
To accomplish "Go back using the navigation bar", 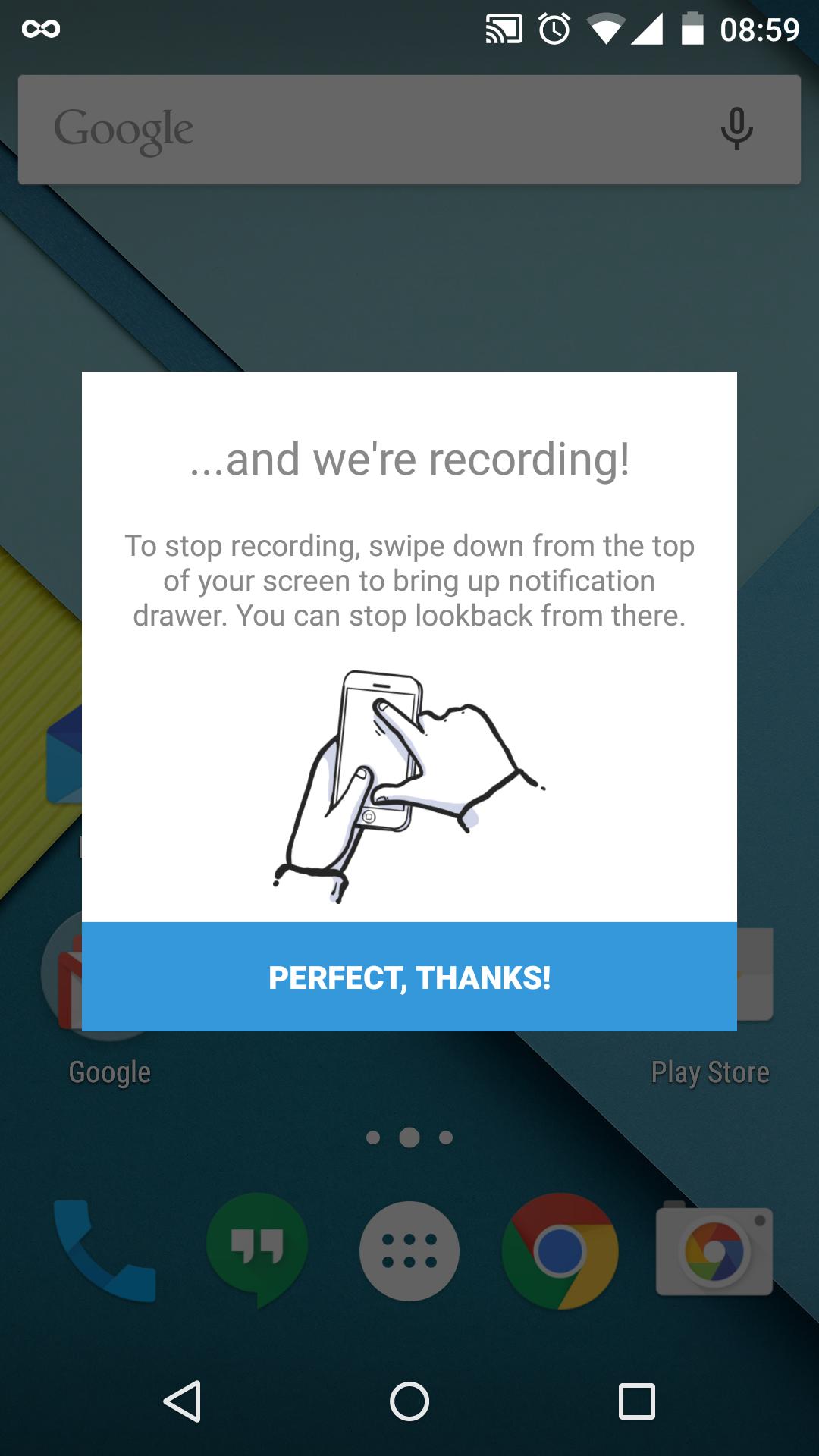I will click(x=182, y=1401).
